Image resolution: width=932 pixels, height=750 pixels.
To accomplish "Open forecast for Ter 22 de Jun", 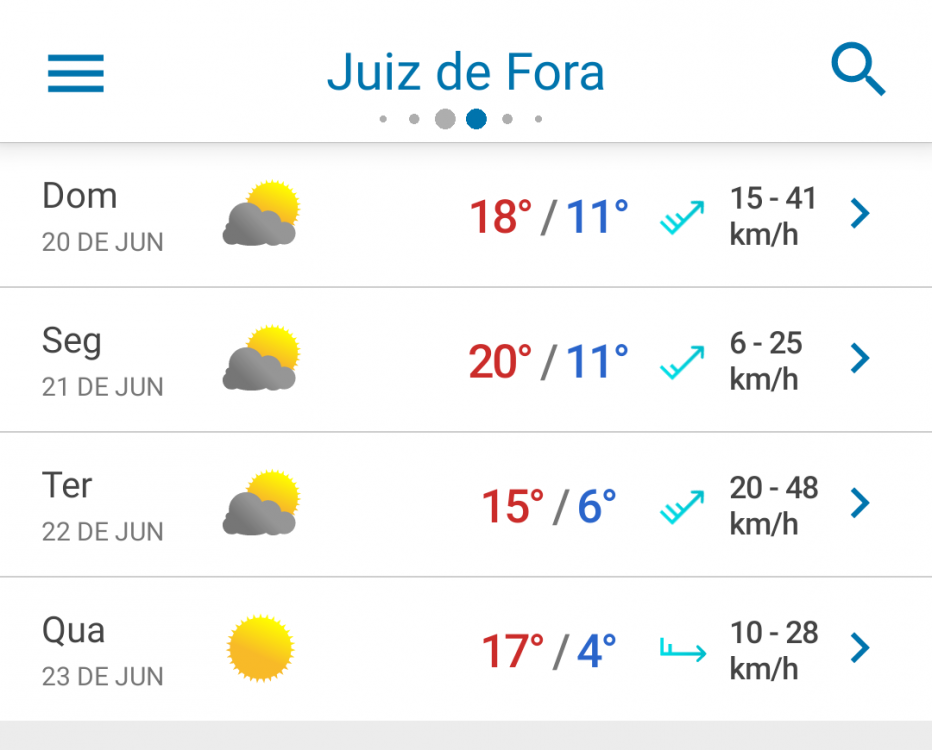I will [860, 504].
